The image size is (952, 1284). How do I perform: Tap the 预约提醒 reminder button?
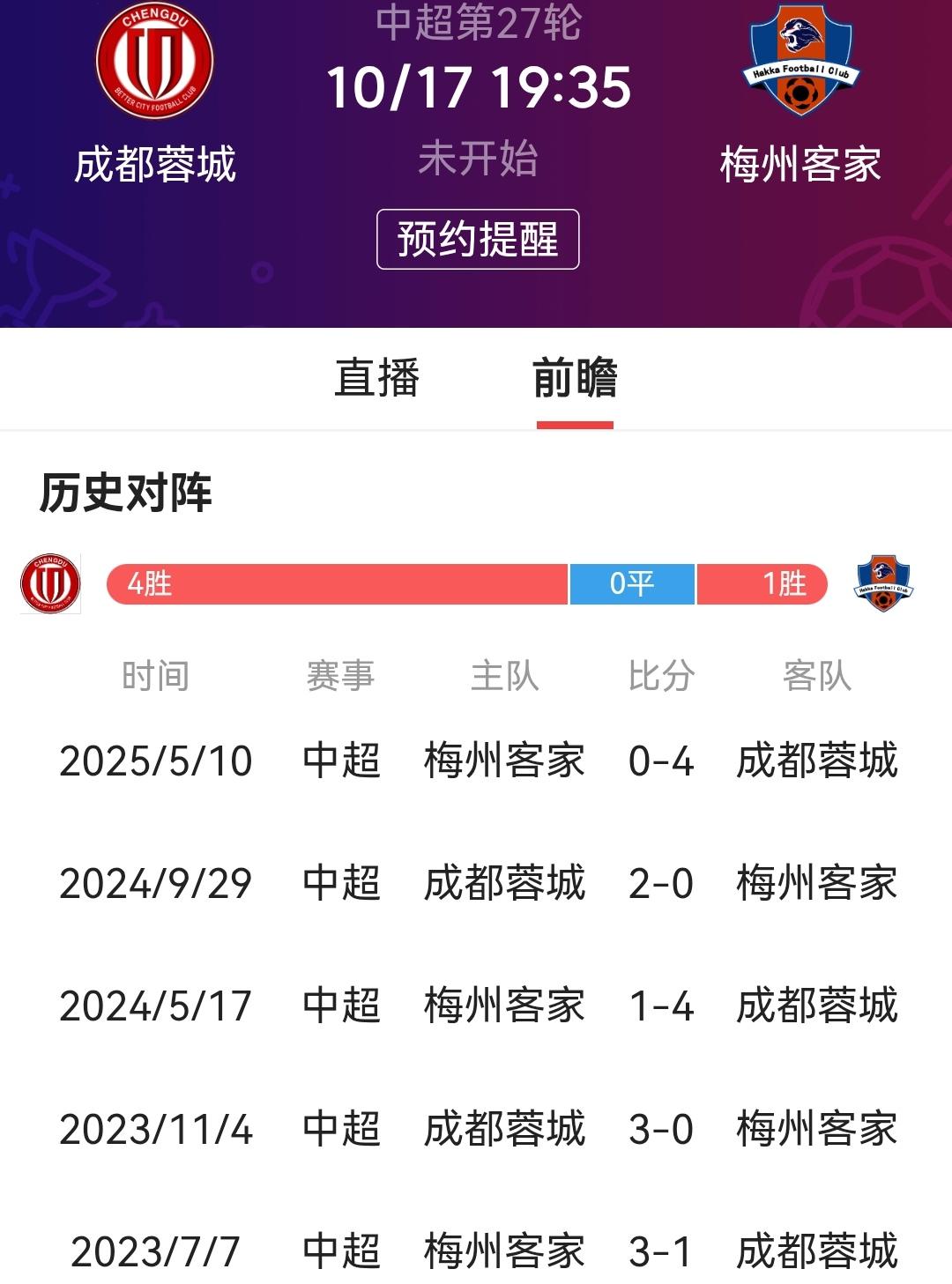pos(477,239)
